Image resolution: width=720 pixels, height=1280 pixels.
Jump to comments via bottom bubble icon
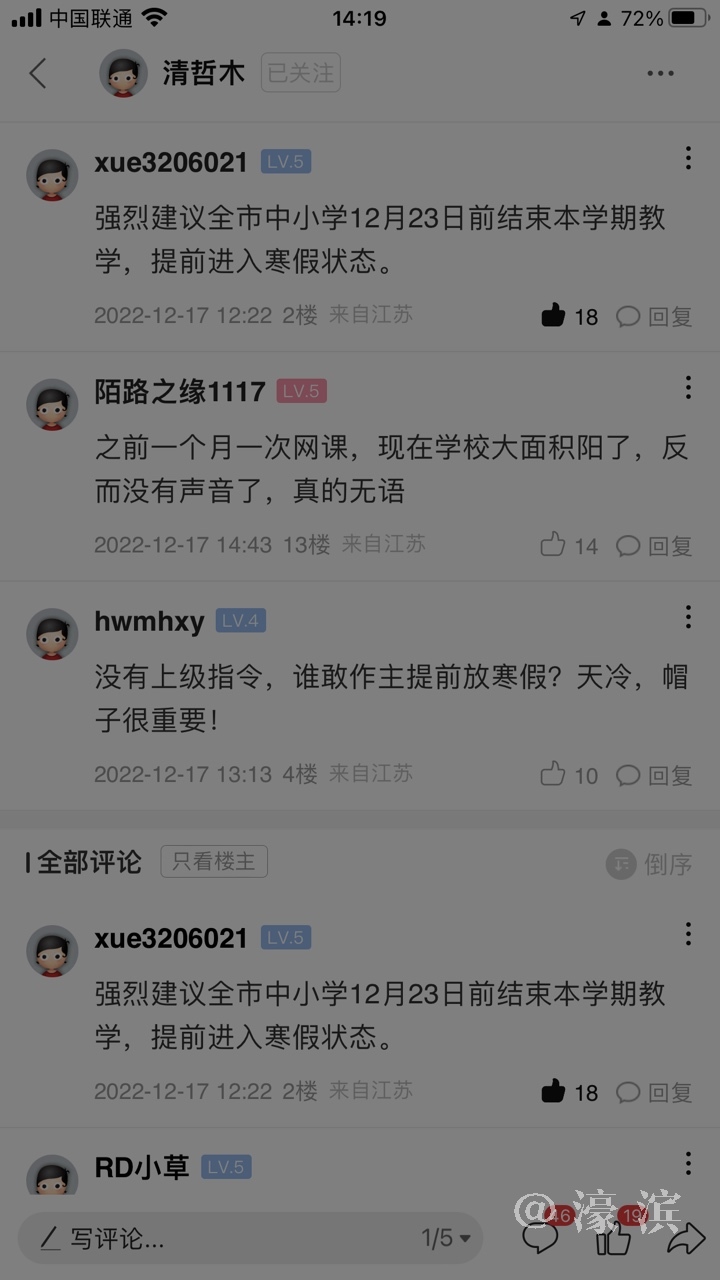pyautogui.click(x=541, y=1239)
